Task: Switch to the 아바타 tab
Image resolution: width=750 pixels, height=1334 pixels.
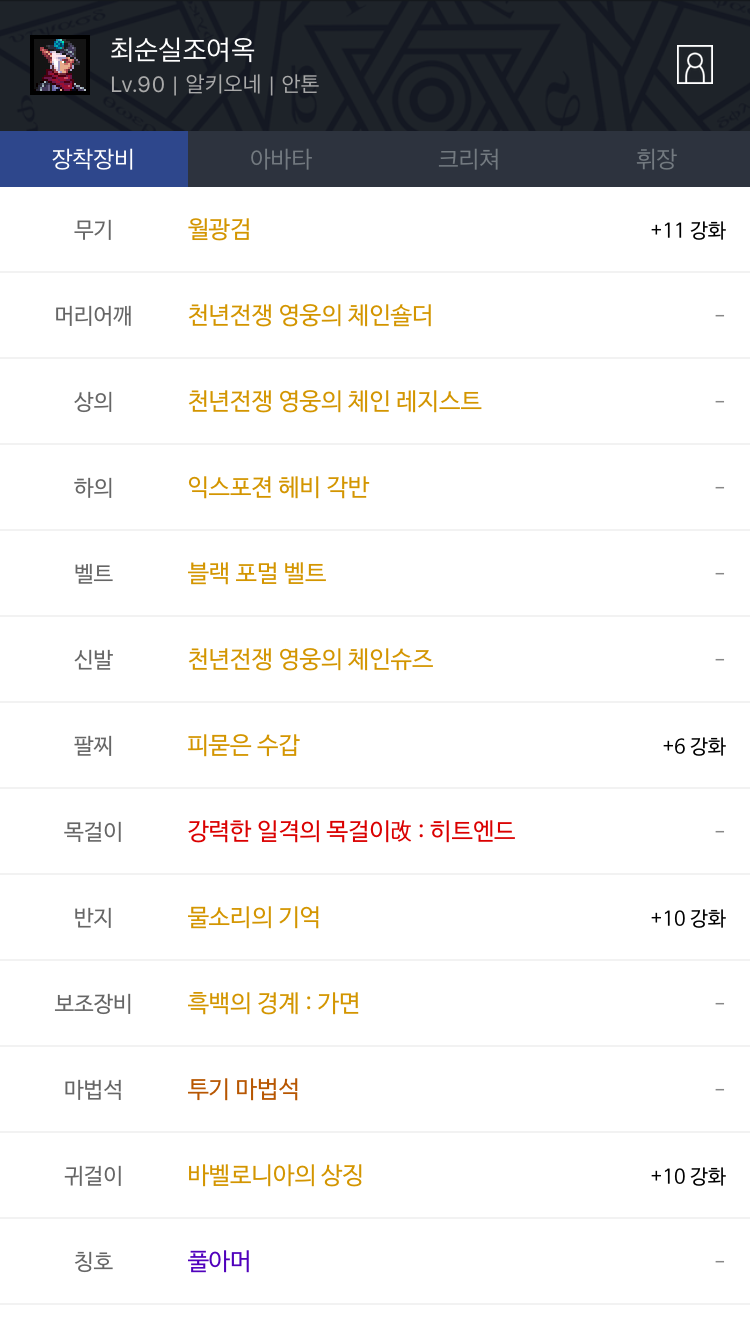Action: pos(281,159)
